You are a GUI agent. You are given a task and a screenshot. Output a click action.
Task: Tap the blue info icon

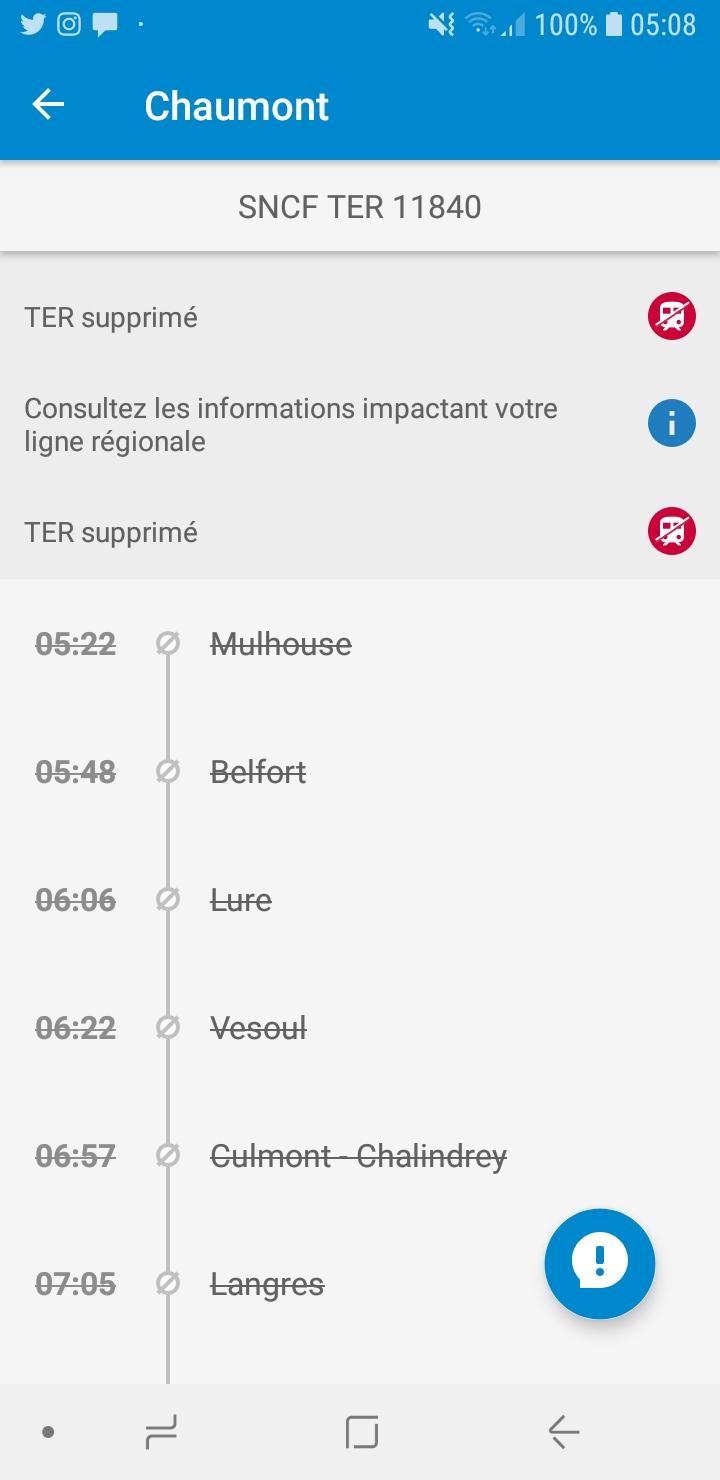(x=671, y=424)
